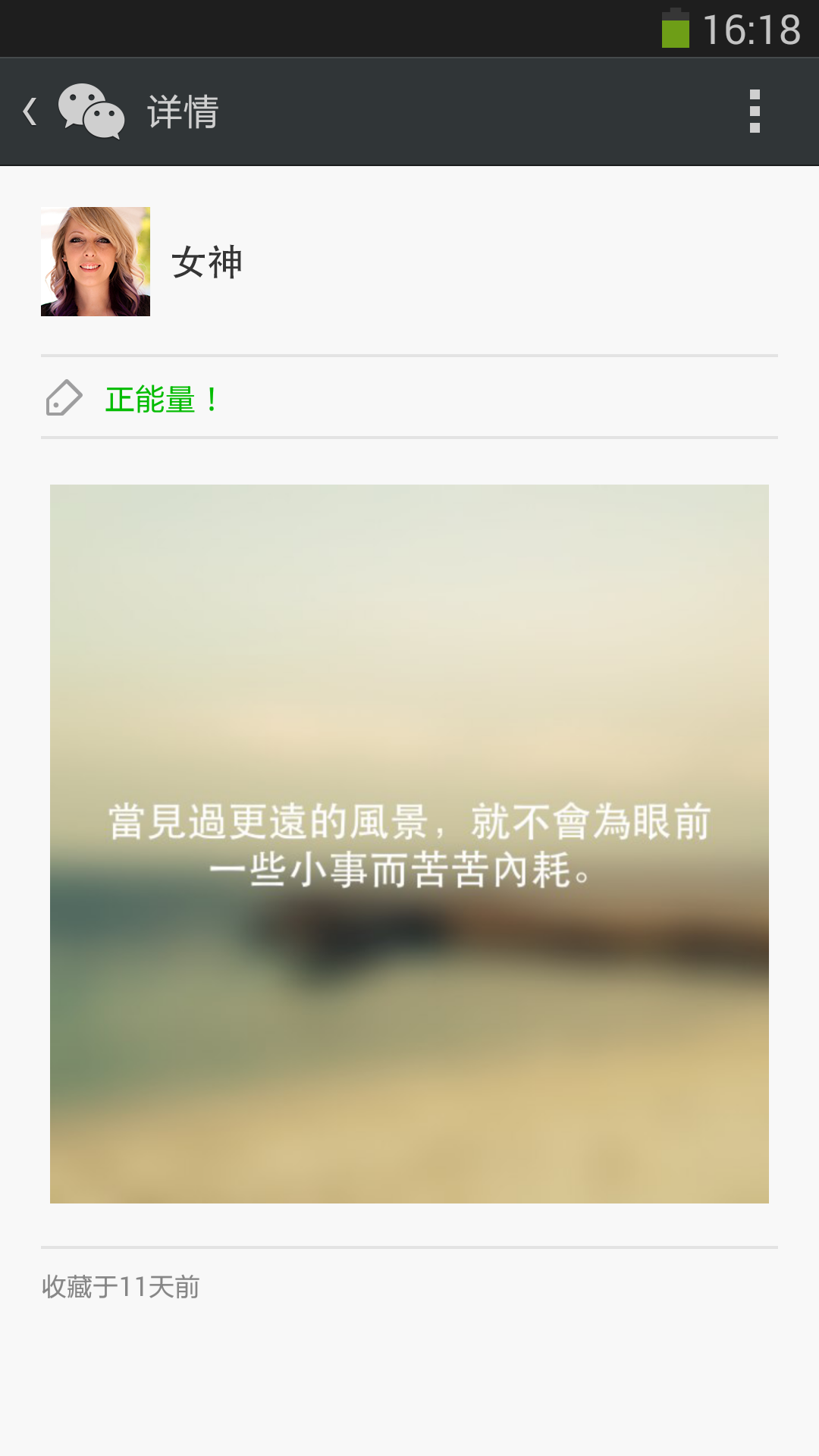Viewport: 819px width, 1456px height.
Task: Open the overflow menu
Action: [x=754, y=111]
